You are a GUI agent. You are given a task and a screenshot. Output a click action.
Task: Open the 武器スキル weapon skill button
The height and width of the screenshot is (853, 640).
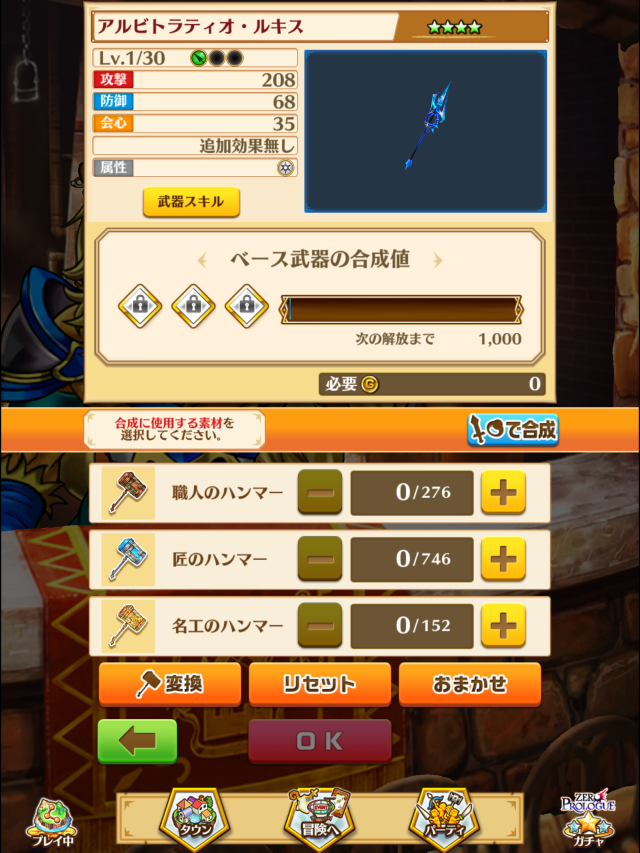pos(191,202)
